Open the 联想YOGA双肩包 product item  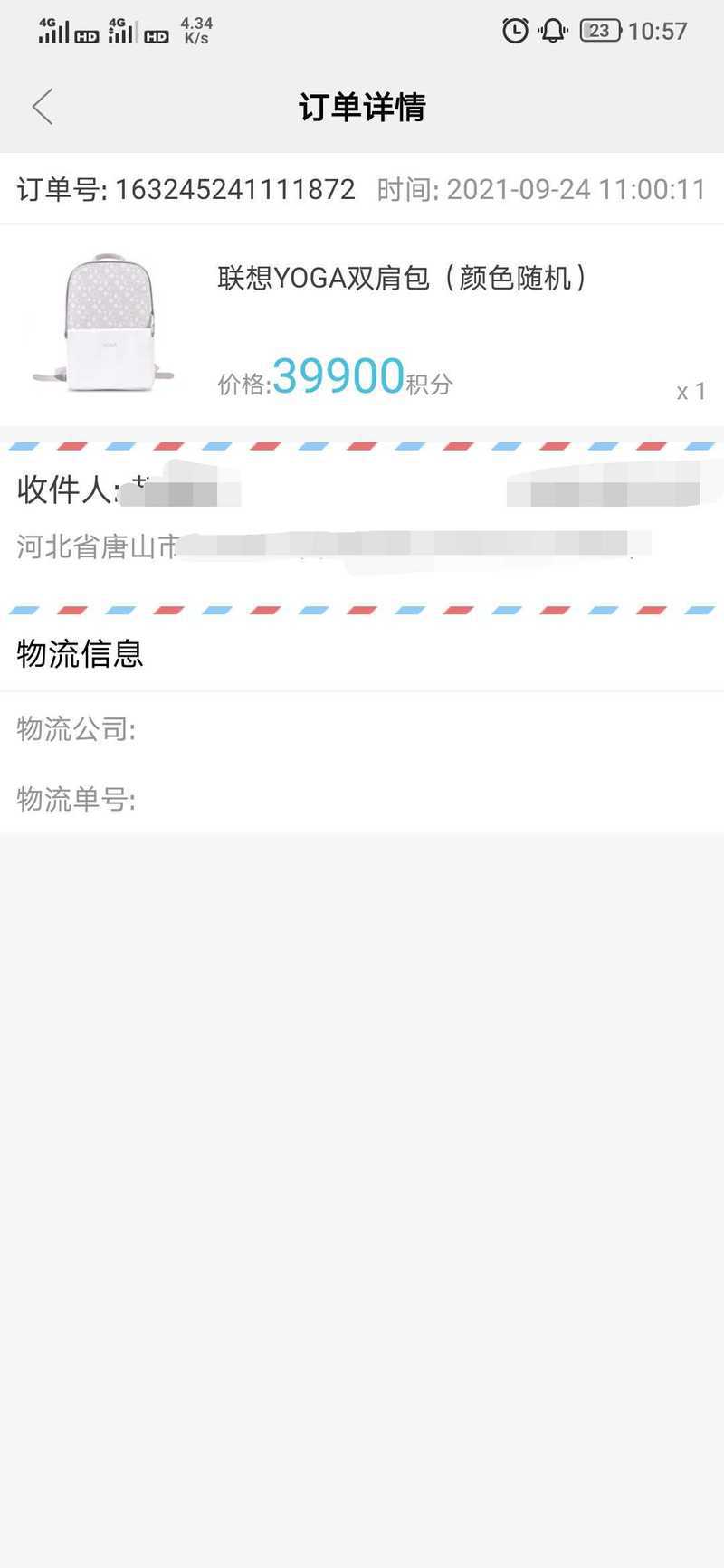(x=362, y=325)
